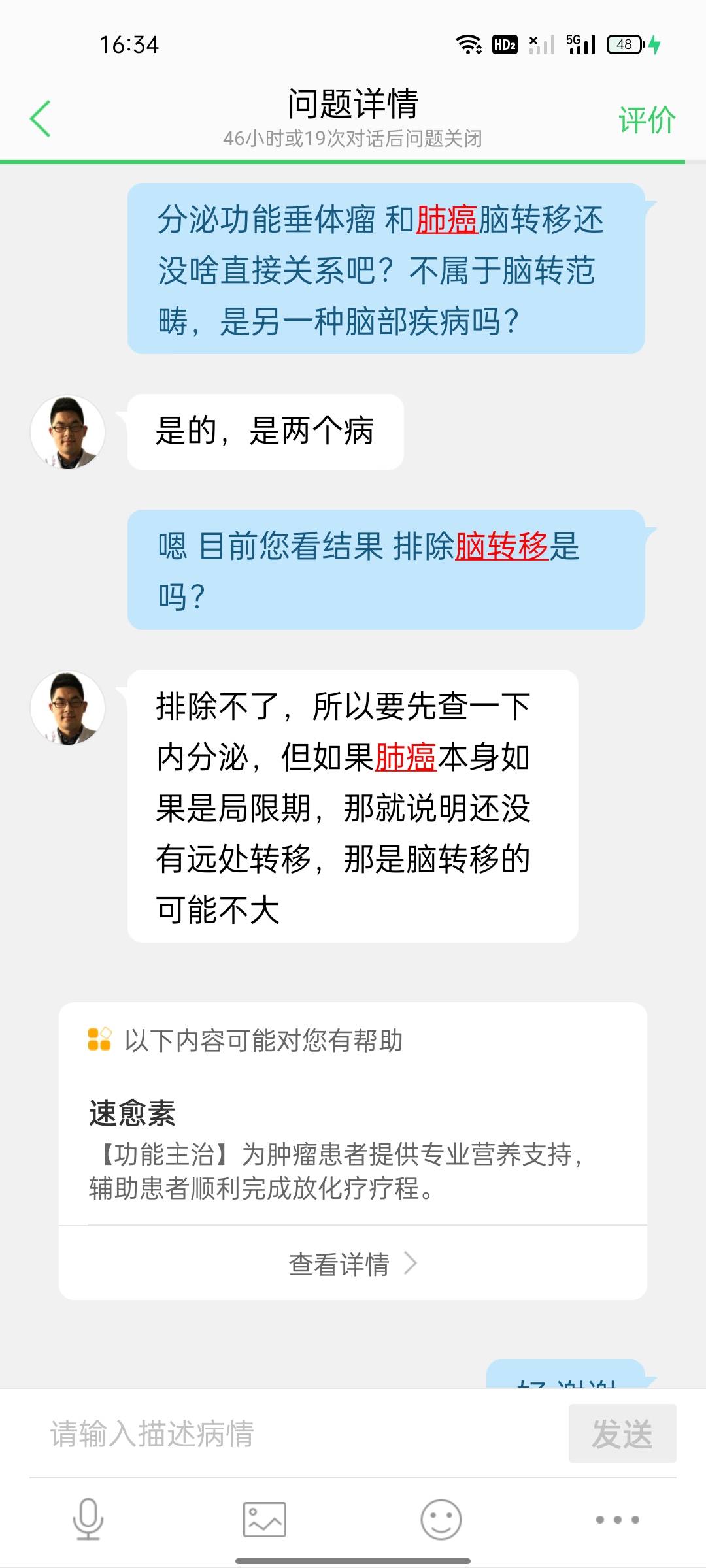706x1568 pixels.
Task: Open the more options ellipsis icon
Action: point(618,1519)
